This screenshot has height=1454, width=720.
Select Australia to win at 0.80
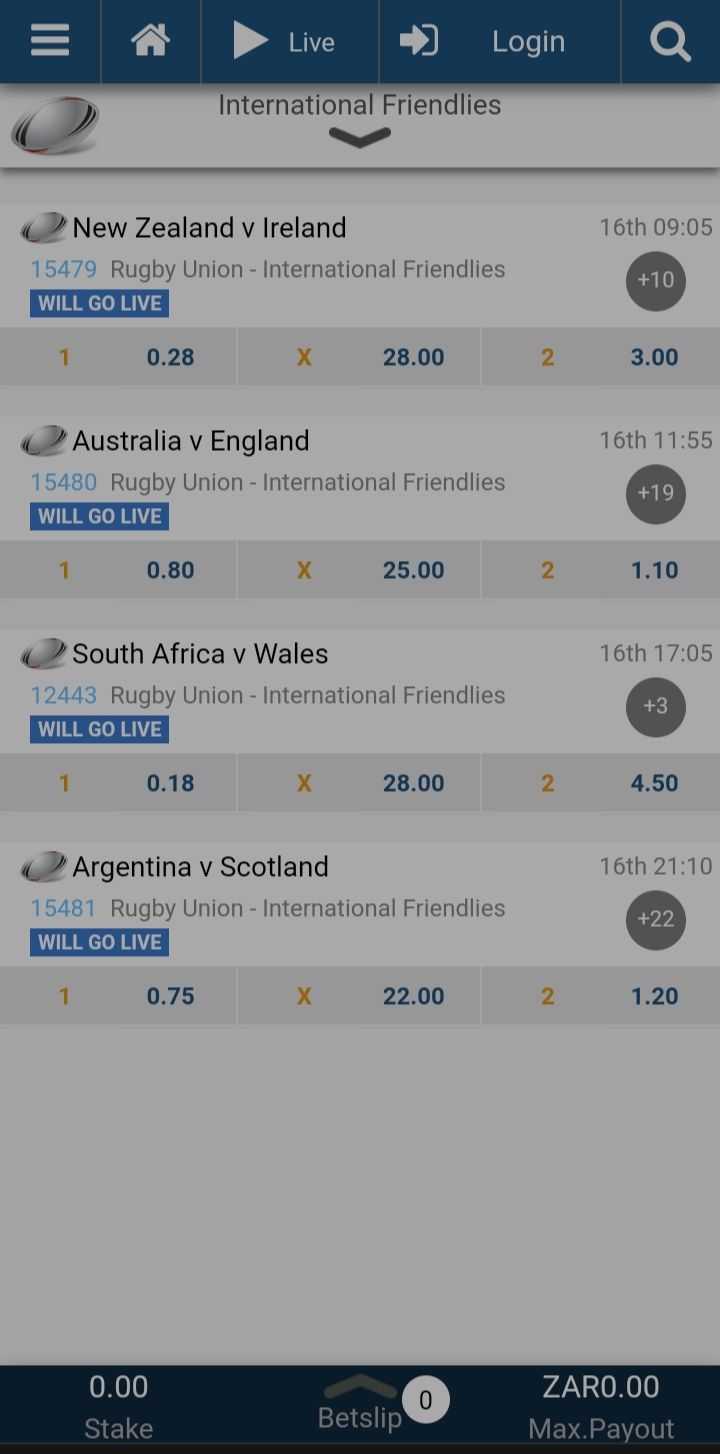tap(118, 570)
